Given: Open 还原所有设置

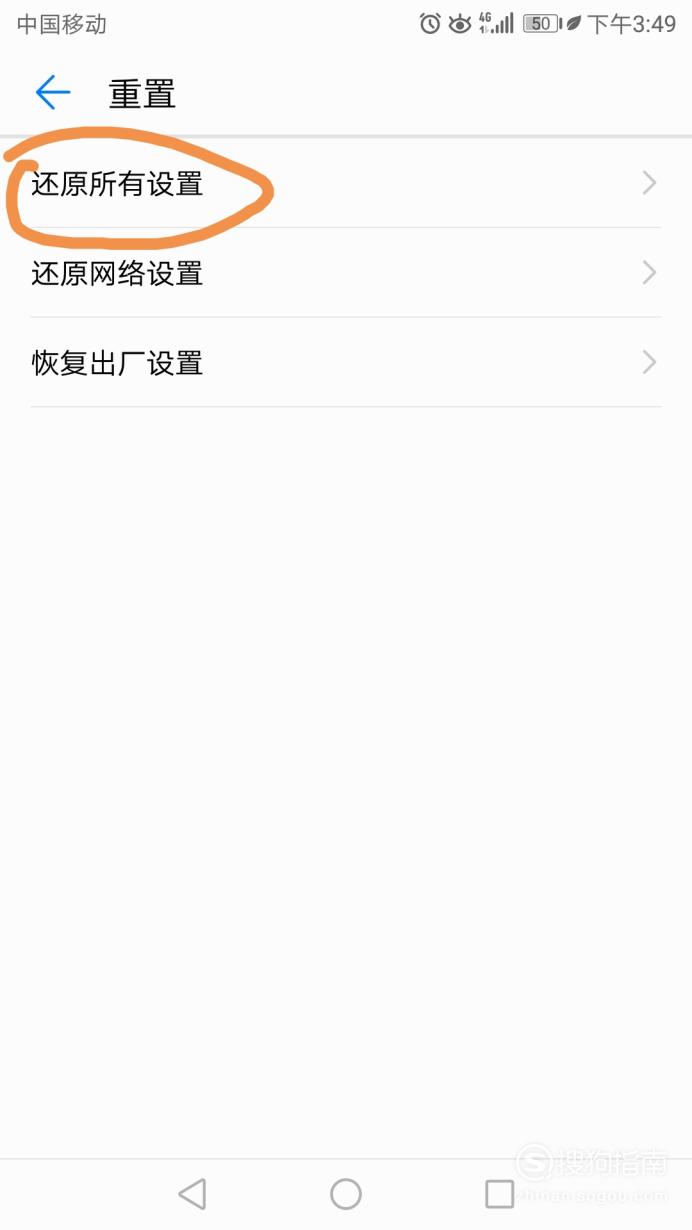Looking at the screenshot, I should [346, 183].
